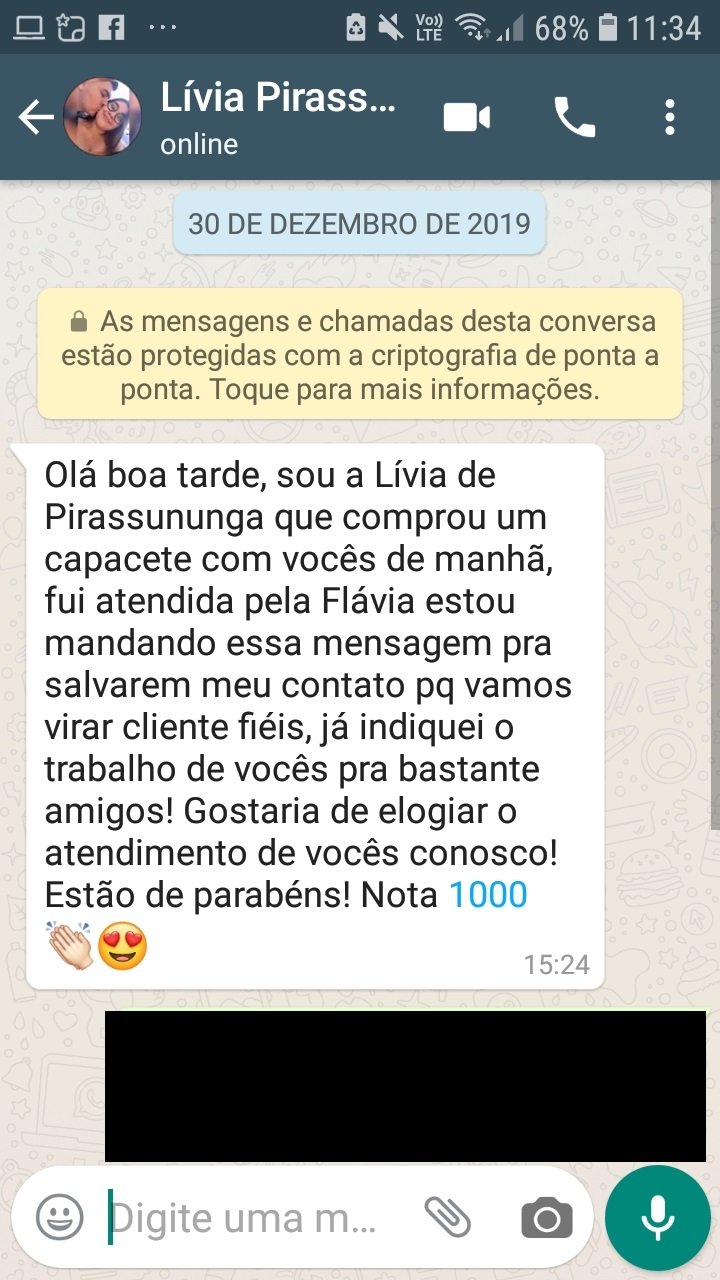
Task: Open the emoji picker
Action: (x=60, y=1217)
